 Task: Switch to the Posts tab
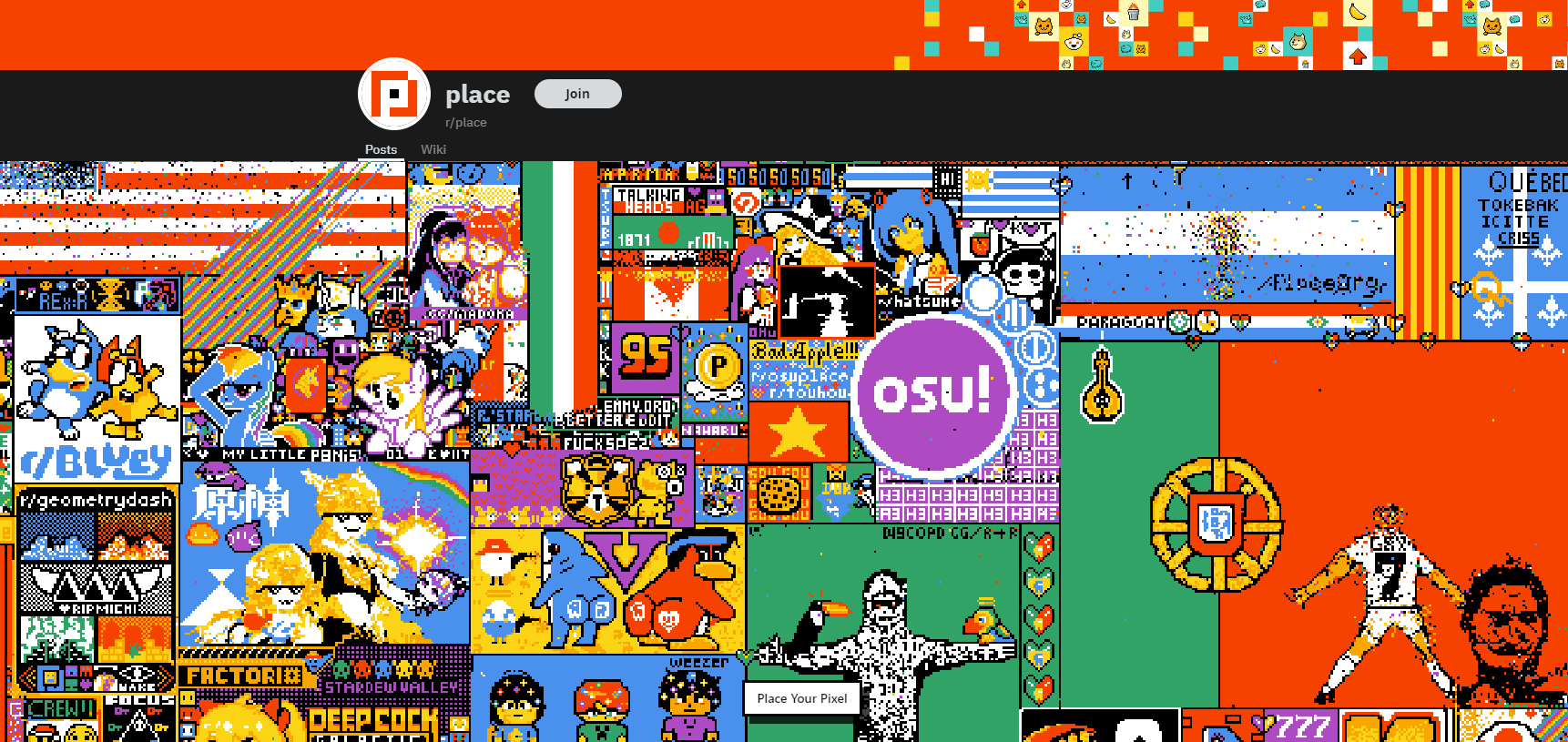pyautogui.click(x=381, y=149)
